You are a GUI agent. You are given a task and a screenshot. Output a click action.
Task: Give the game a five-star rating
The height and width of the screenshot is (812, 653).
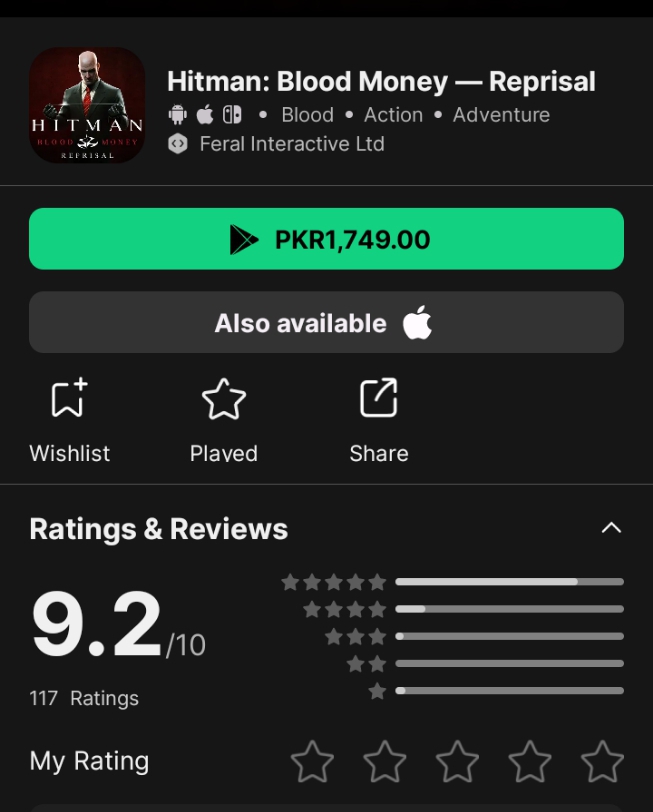click(x=602, y=762)
